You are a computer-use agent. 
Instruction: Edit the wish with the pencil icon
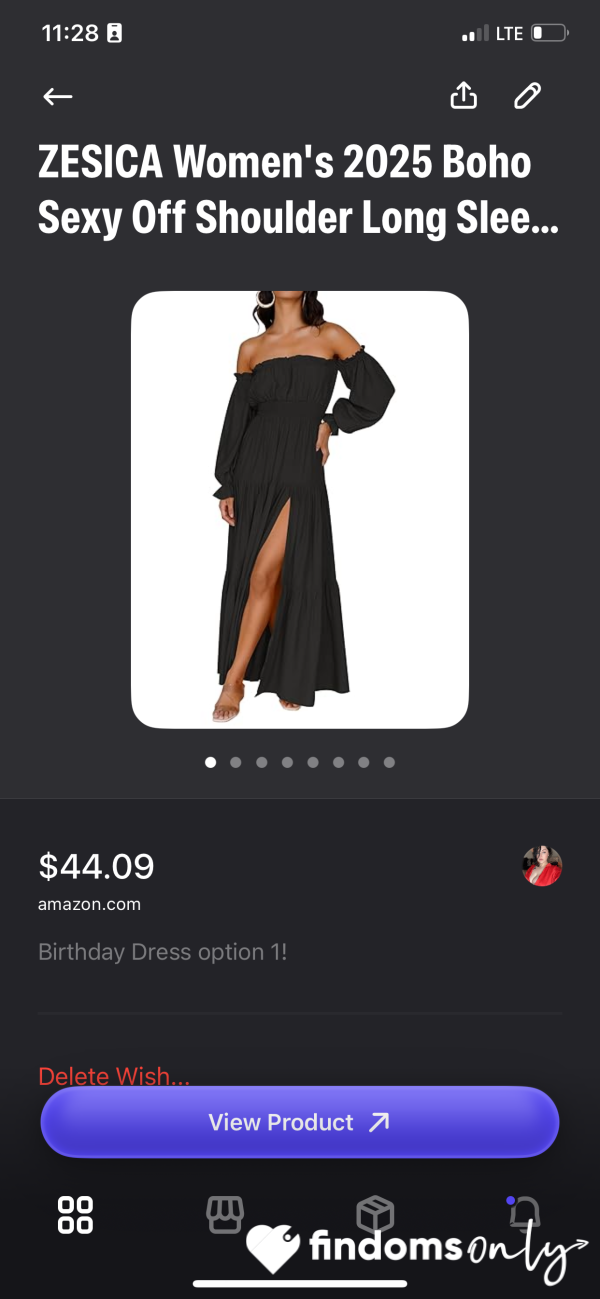point(527,95)
